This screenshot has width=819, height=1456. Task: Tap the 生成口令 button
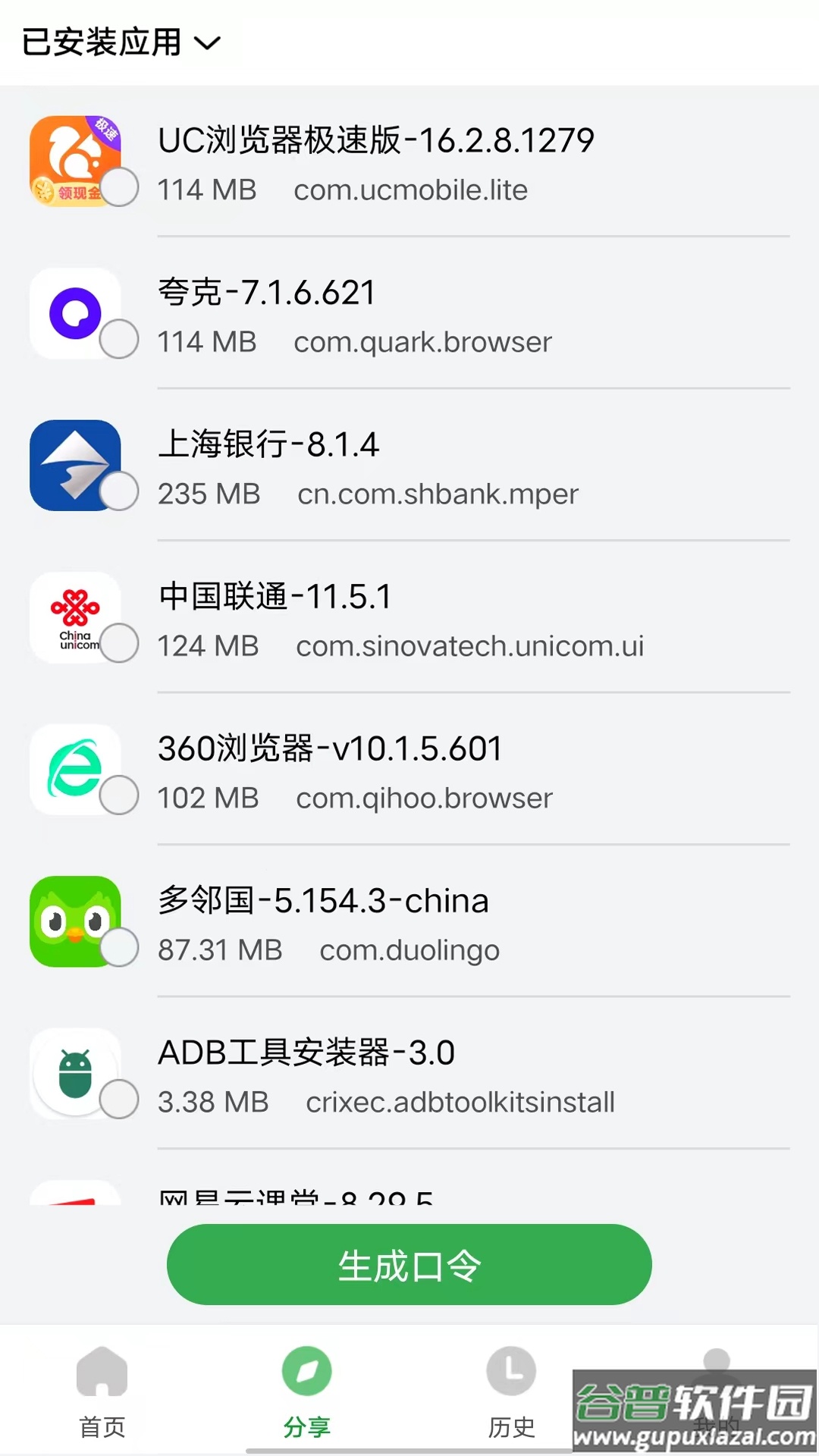point(409,1264)
